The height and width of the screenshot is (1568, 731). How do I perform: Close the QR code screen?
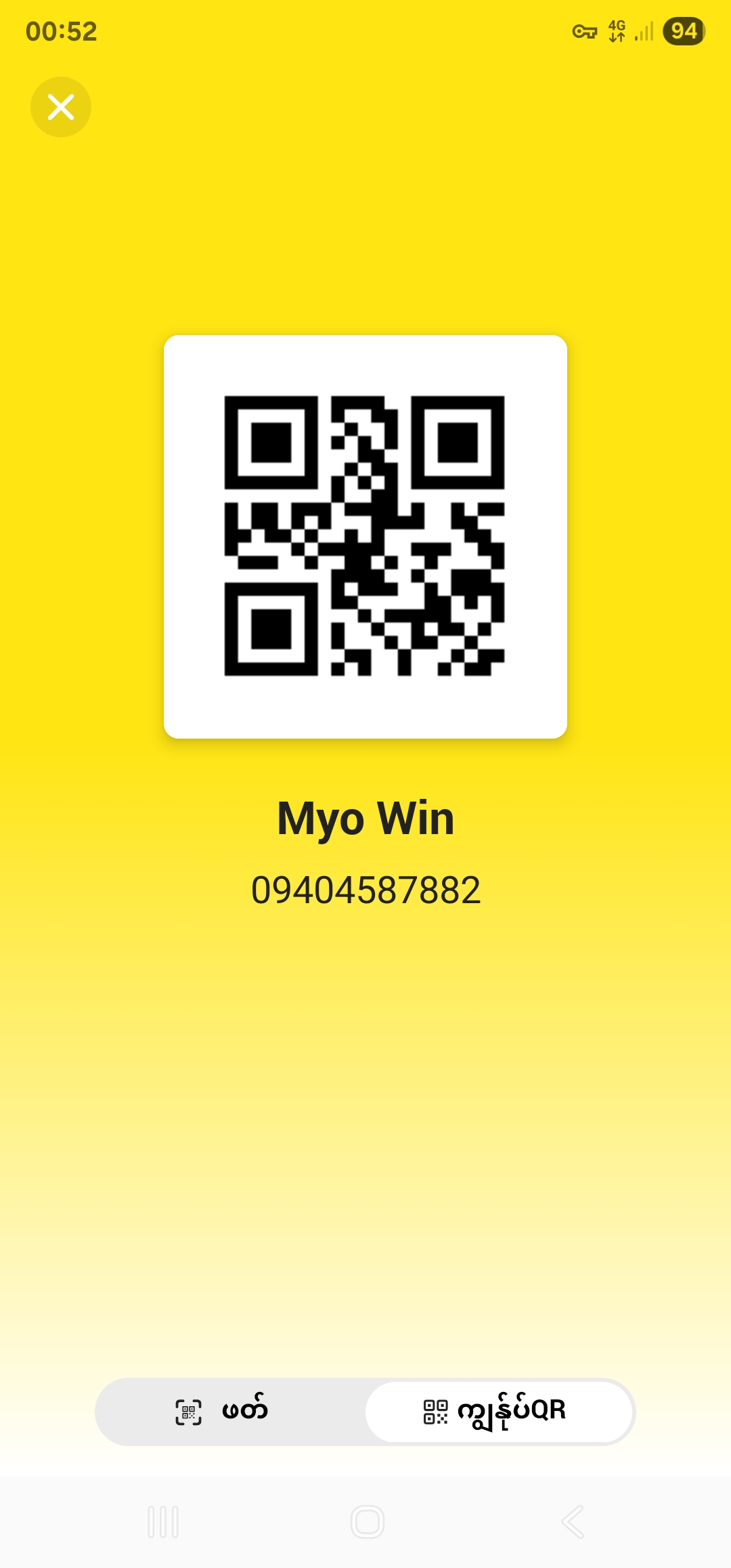(61, 107)
